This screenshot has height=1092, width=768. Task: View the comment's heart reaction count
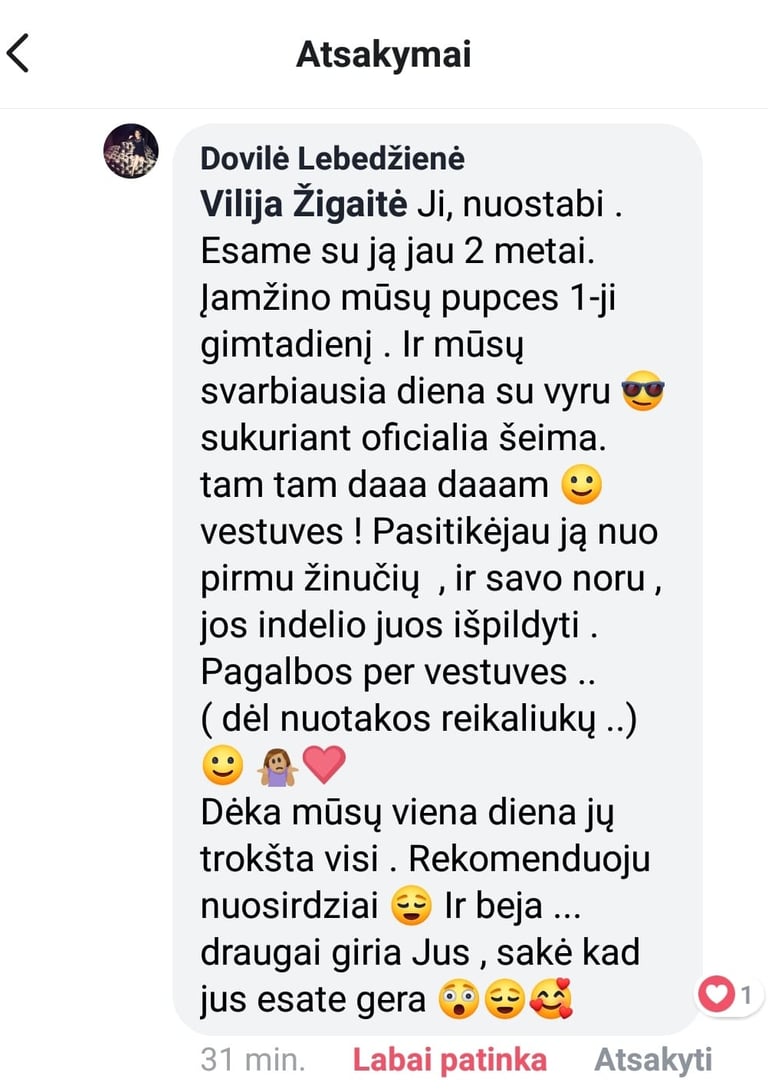(729, 995)
